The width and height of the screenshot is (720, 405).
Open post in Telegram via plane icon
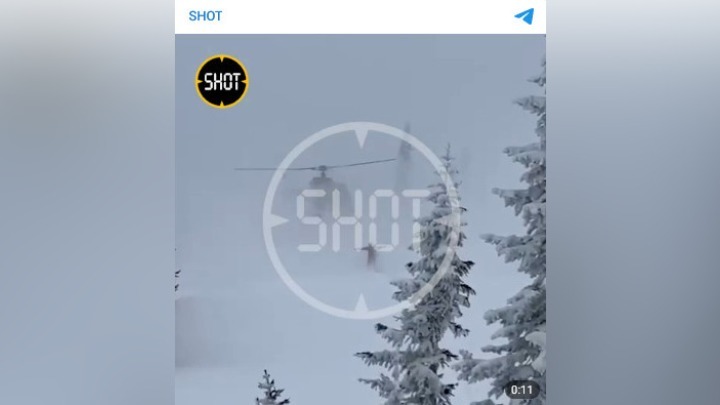click(x=524, y=16)
